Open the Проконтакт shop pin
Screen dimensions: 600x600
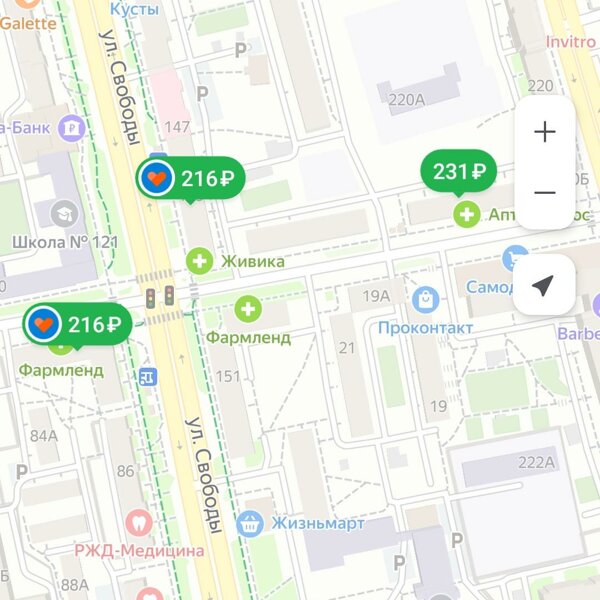[427, 298]
